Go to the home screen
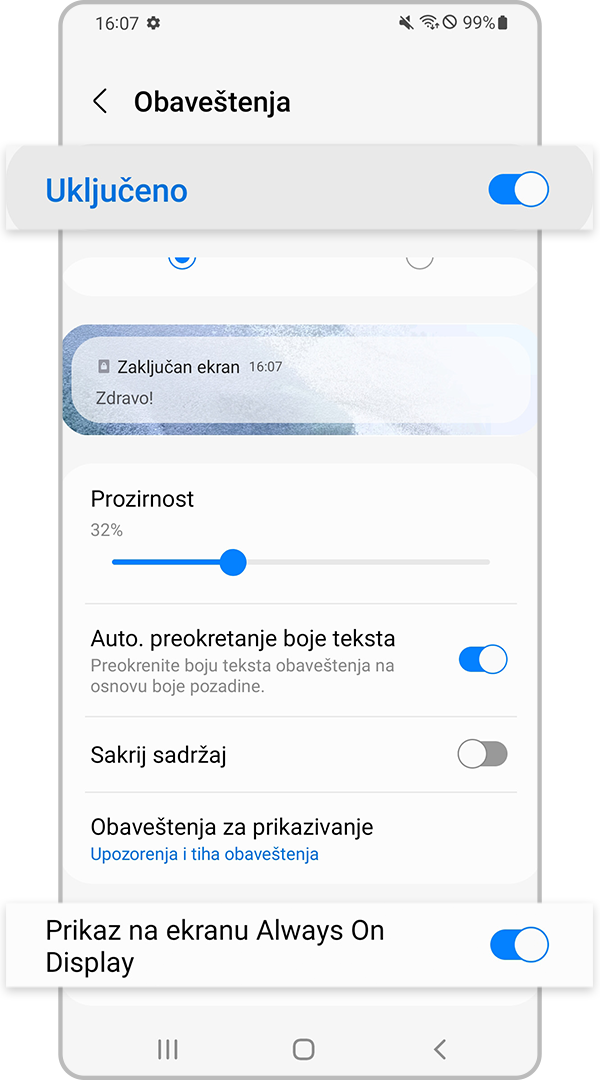This screenshot has width=600, height=1080. [x=303, y=1048]
